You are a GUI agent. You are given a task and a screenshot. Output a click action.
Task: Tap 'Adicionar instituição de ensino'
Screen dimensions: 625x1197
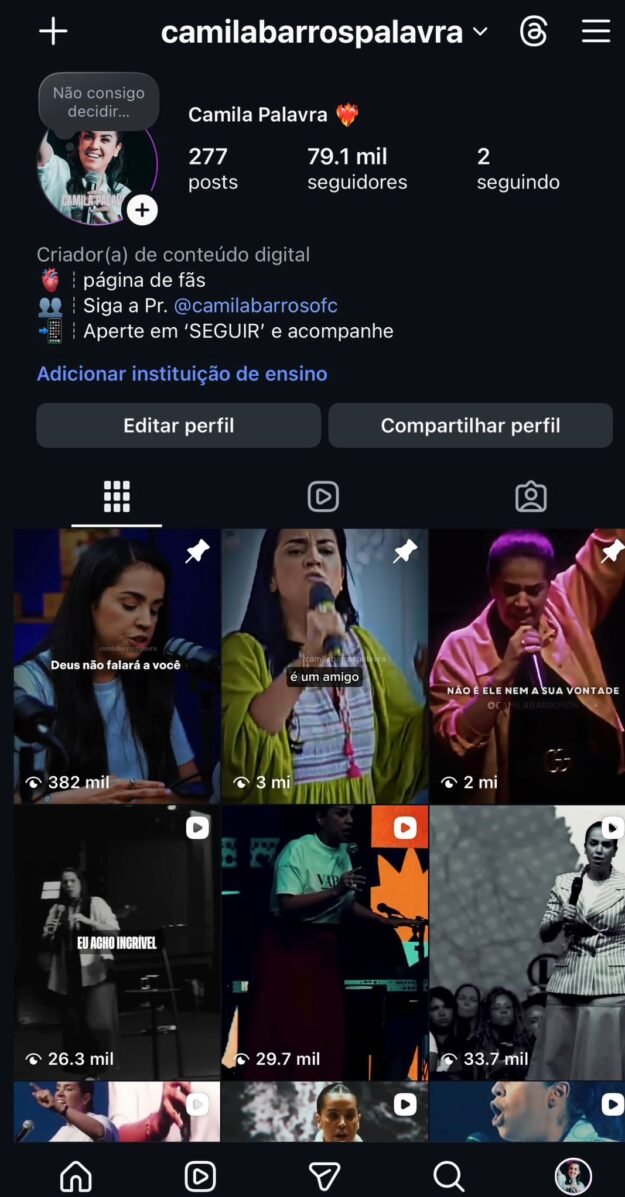tap(182, 374)
